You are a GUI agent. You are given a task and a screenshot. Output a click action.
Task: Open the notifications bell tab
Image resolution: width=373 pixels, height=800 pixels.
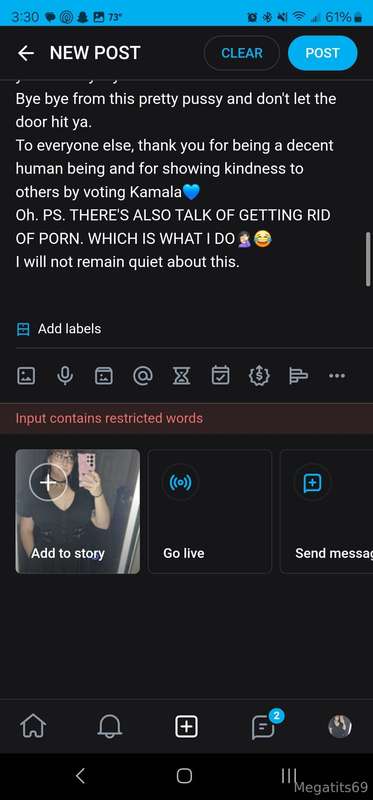(x=109, y=726)
